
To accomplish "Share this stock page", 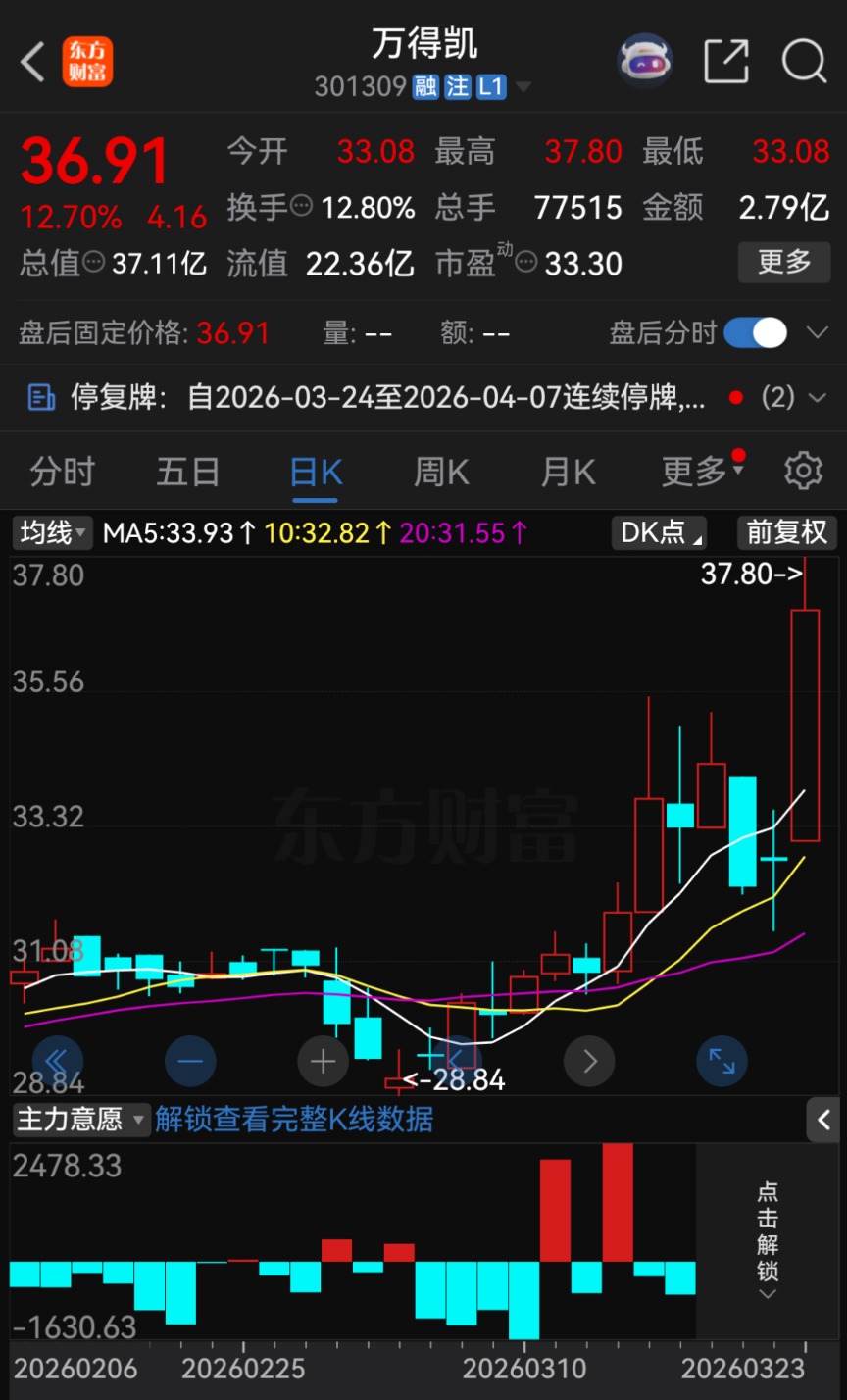I will (726, 62).
